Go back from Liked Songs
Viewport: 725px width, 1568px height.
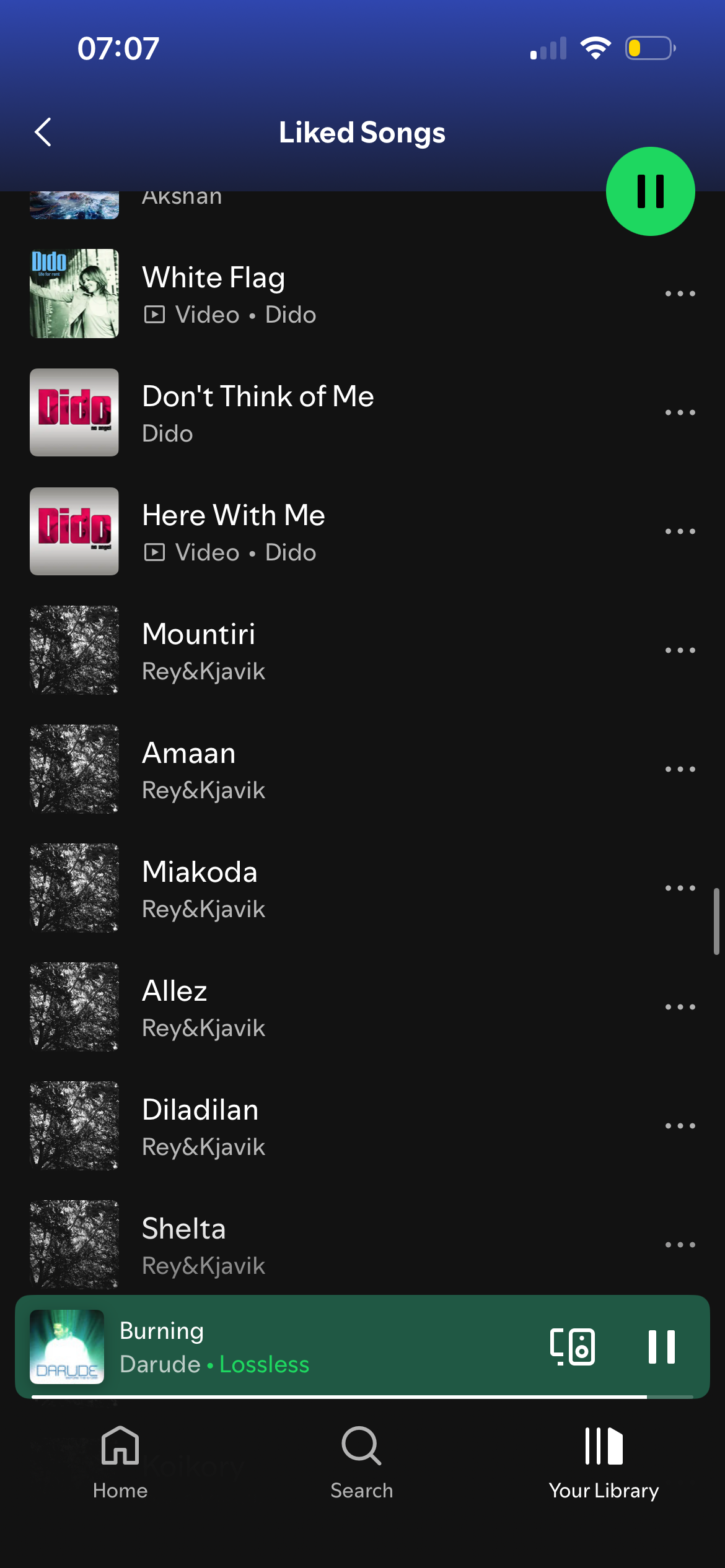click(x=43, y=133)
